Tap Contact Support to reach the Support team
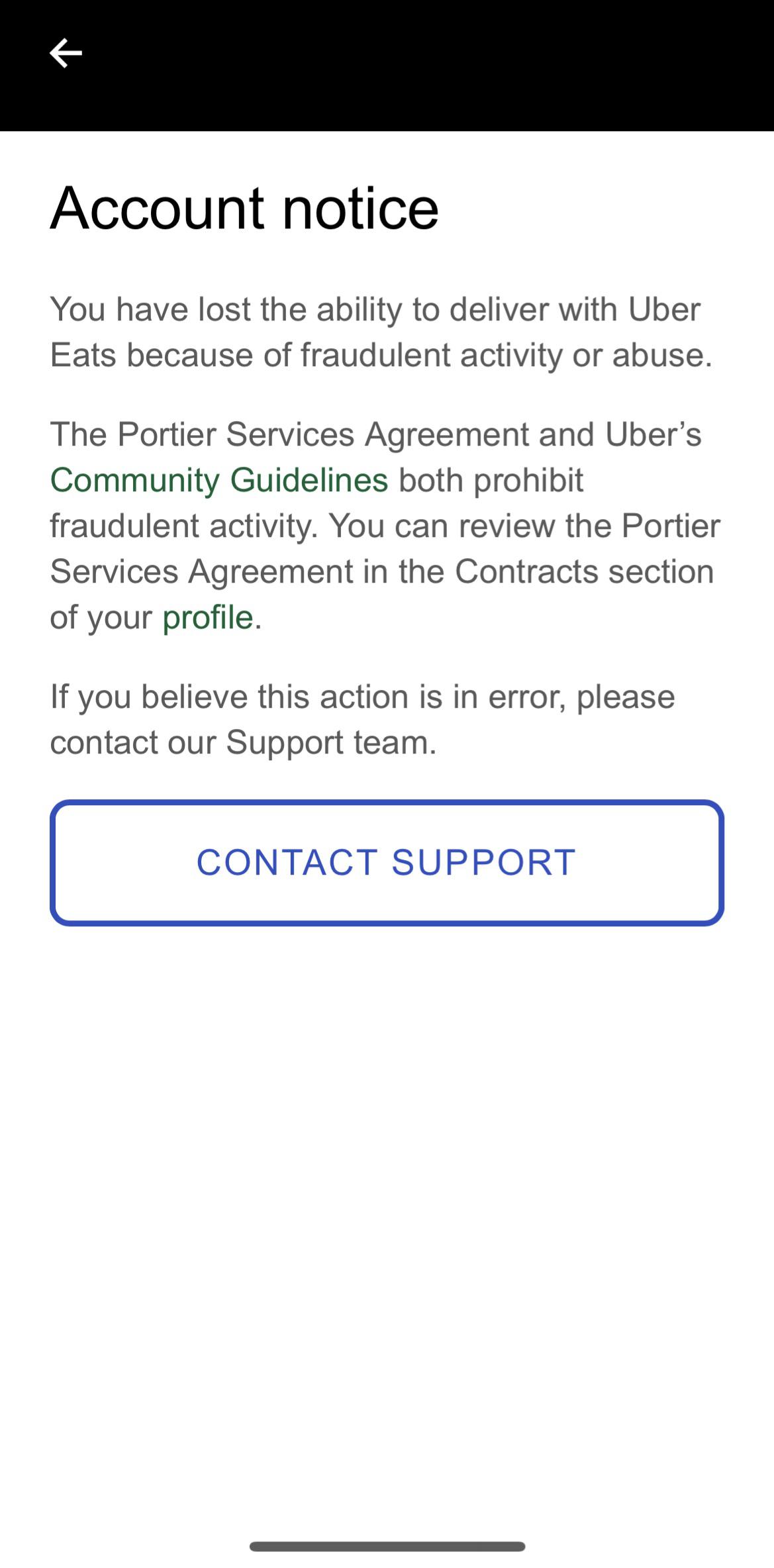Screen dimensions: 774x1568 [386, 861]
